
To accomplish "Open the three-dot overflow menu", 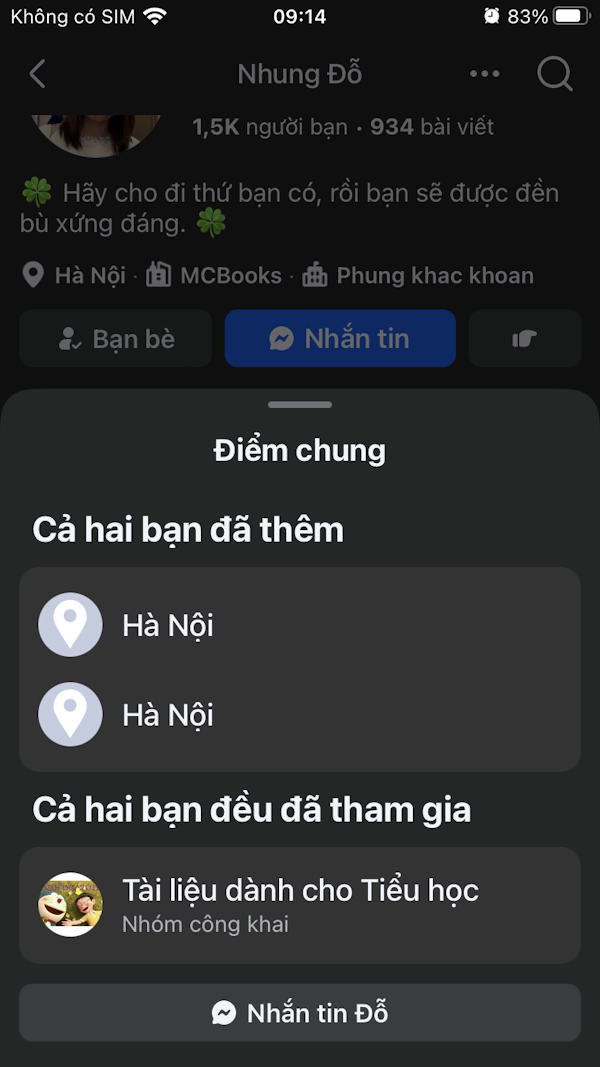I will 484,74.
